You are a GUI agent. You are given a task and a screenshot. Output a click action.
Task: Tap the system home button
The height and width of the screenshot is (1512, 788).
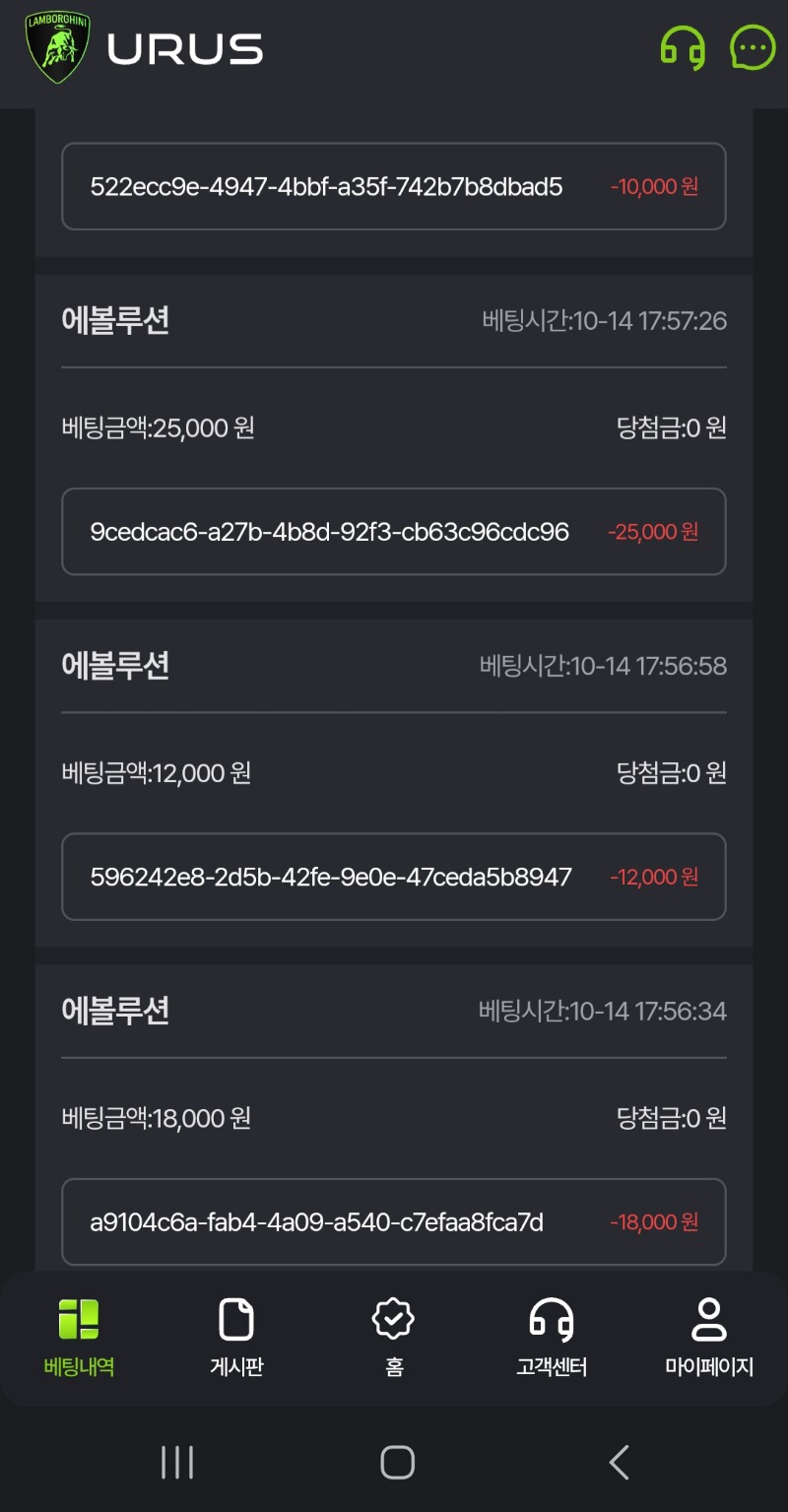(397, 1463)
